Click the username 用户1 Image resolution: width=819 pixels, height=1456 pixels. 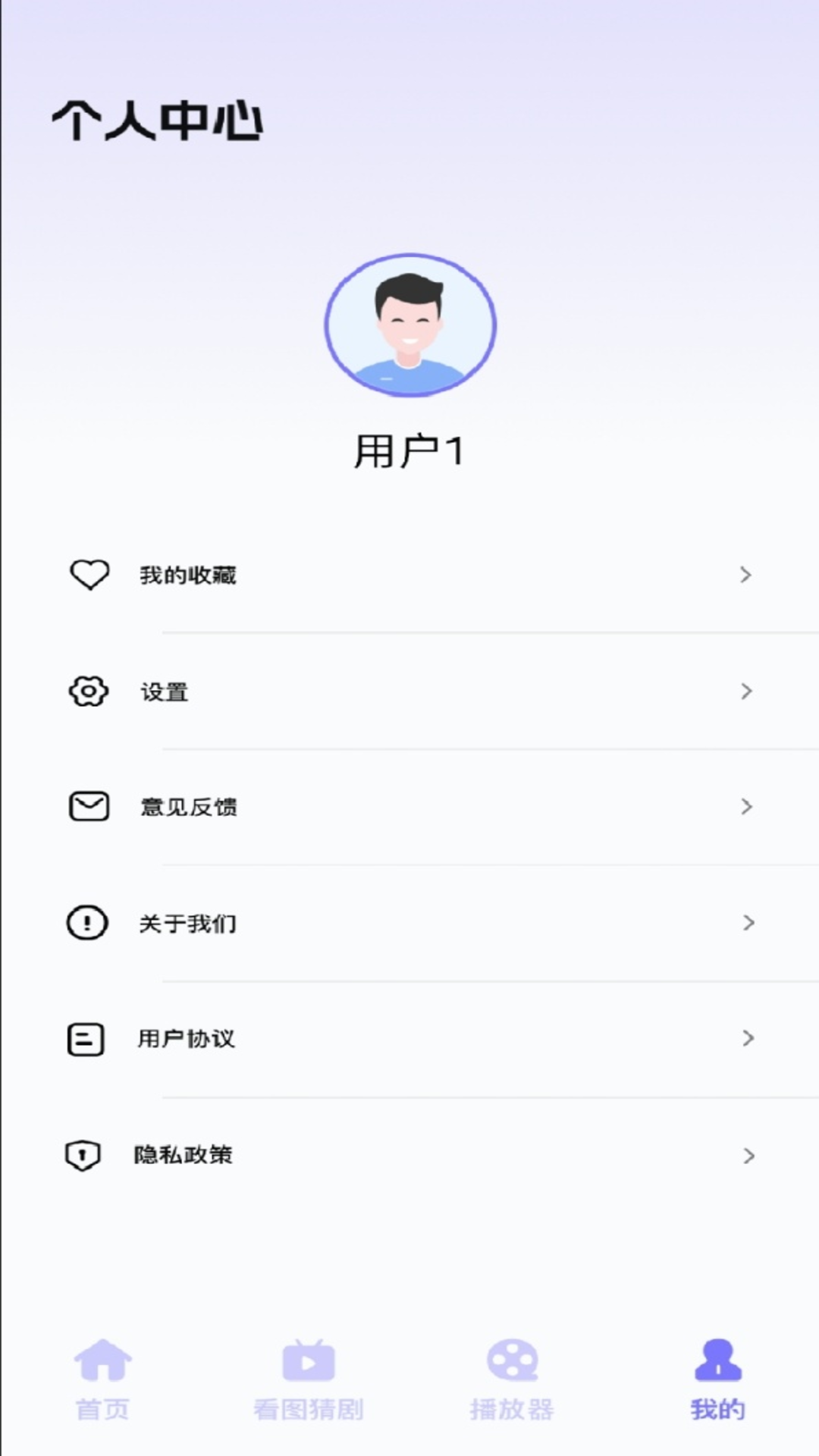tap(409, 449)
